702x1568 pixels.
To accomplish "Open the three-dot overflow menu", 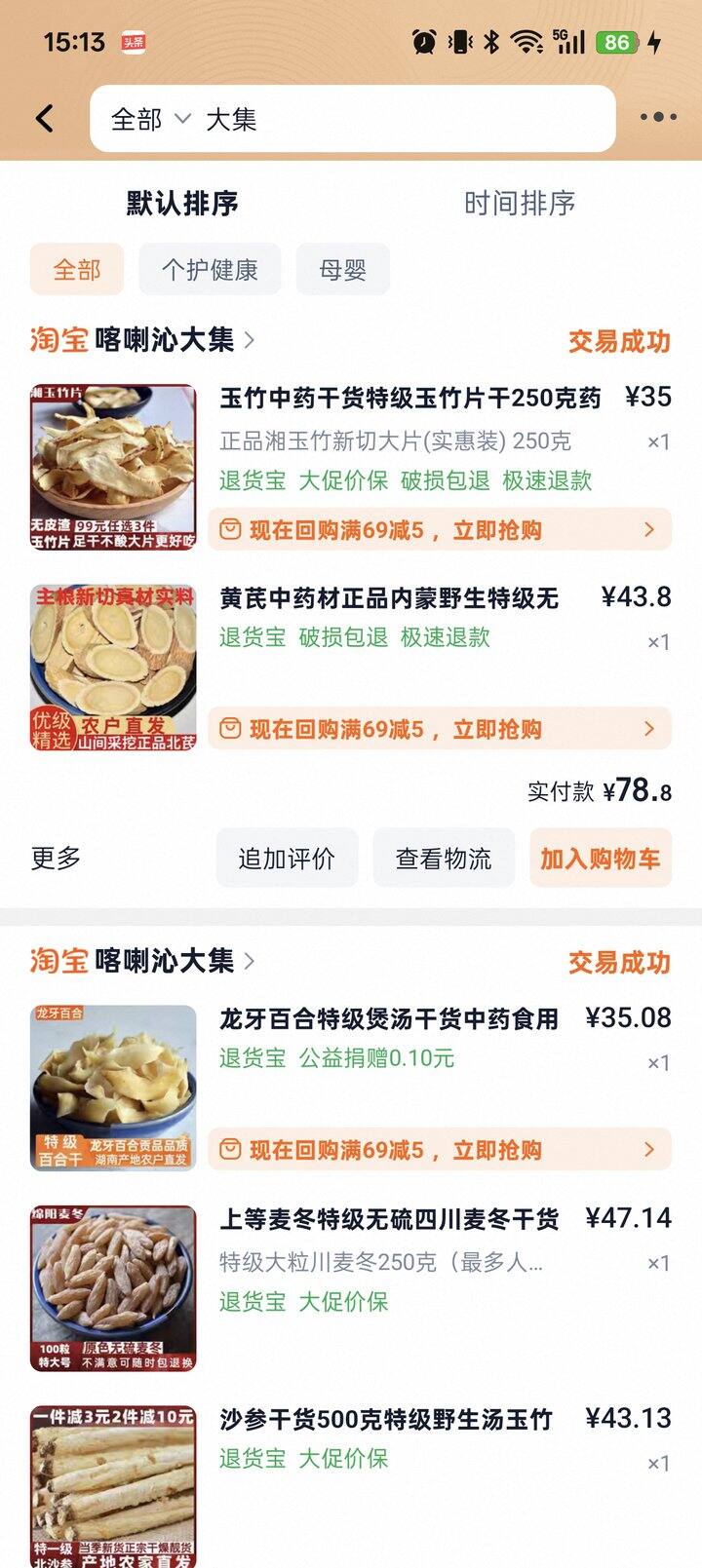I will [x=658, y=118].
